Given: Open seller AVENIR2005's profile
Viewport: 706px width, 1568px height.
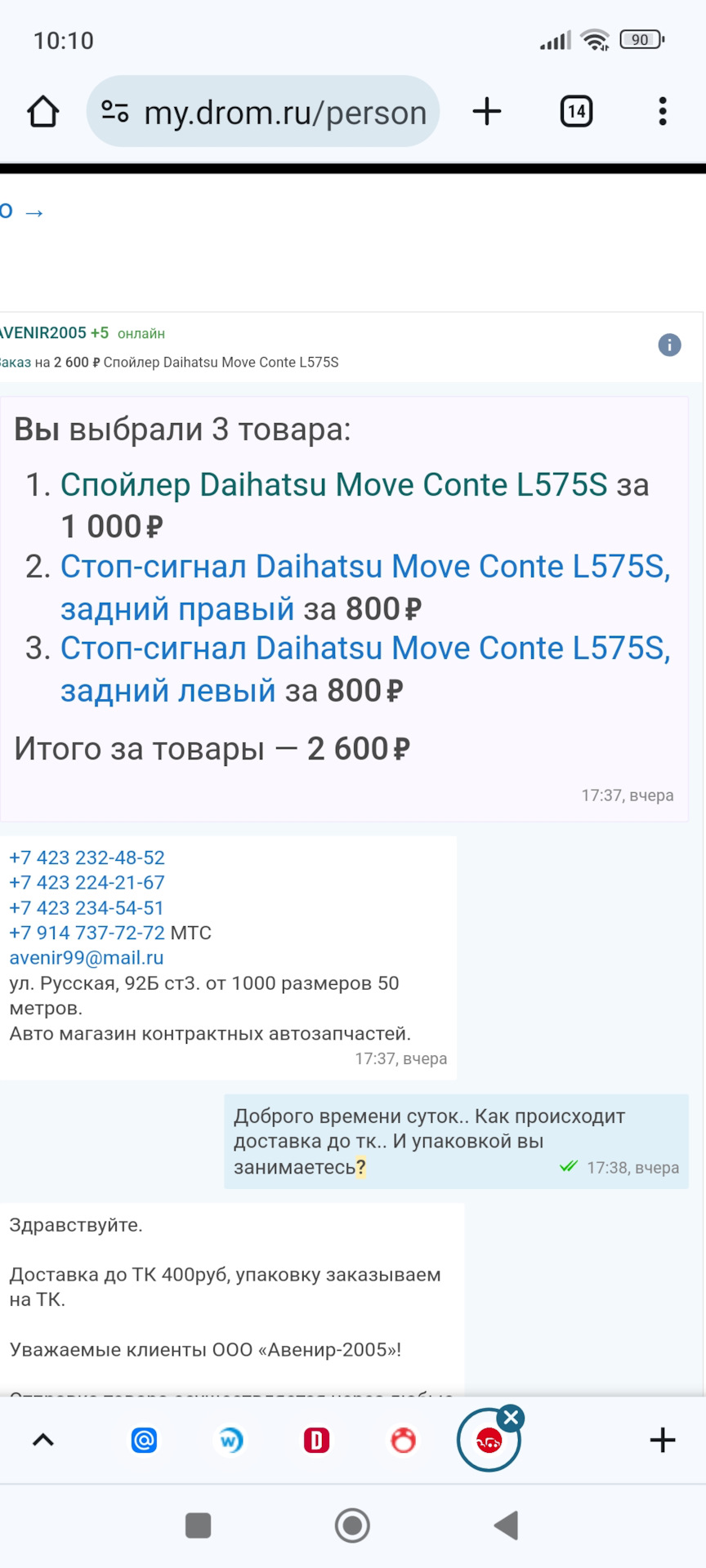Looking at the screenshot, I should [x=43, y=333].
